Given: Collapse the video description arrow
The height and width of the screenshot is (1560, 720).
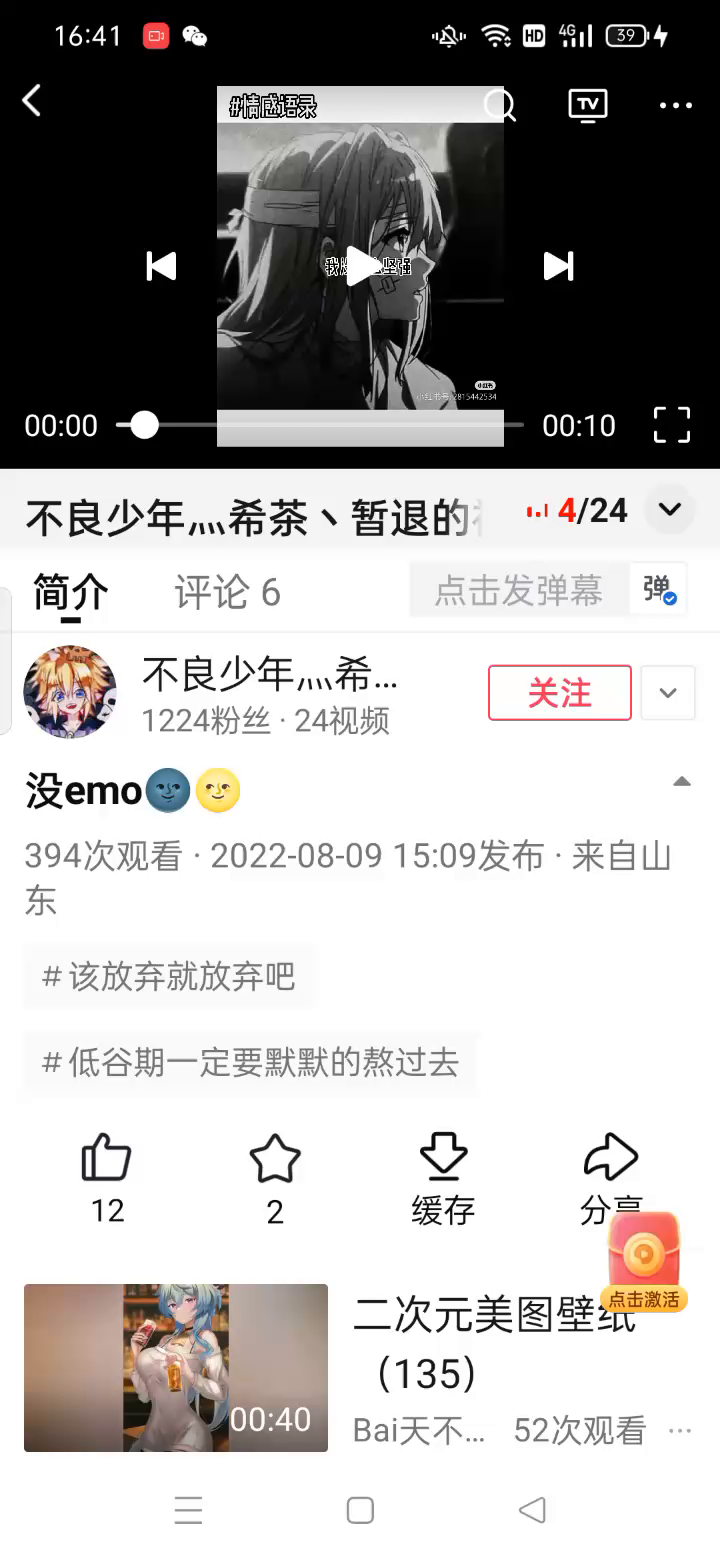Looking at the screenshot, I should pyautogui.click(x=682, y=782).
